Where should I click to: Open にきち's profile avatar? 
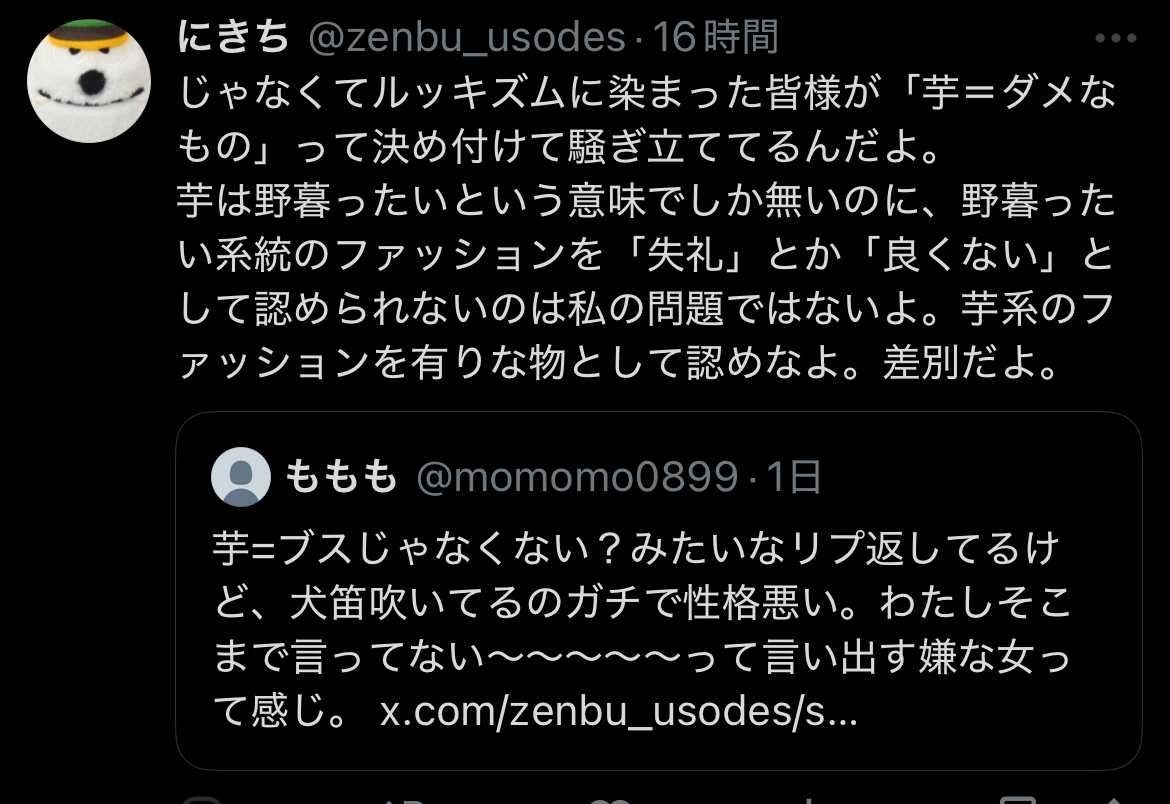coord(88,80)
